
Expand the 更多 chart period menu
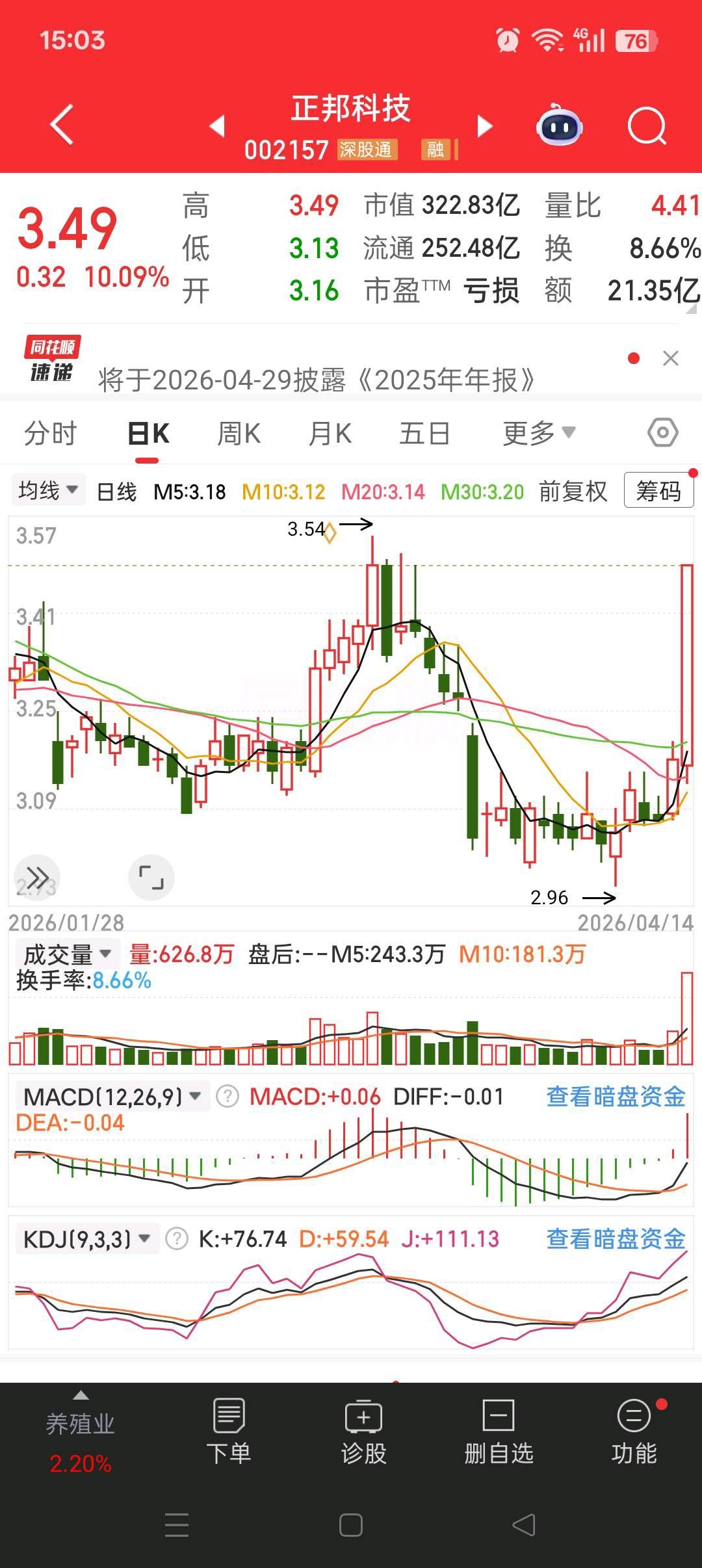click(538, 433)
